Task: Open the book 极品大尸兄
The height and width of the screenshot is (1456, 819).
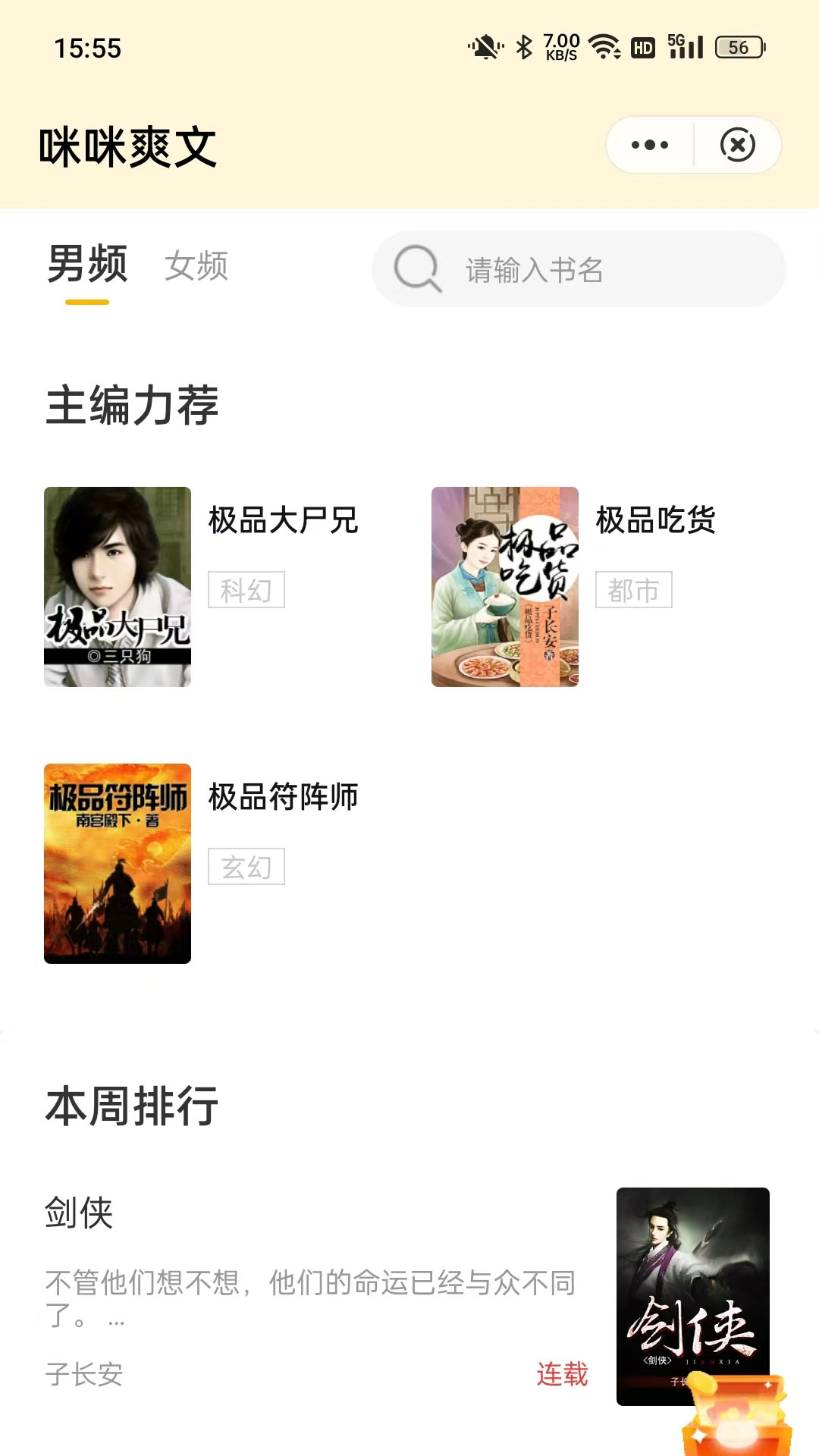Action: click(x=118, y=586)
